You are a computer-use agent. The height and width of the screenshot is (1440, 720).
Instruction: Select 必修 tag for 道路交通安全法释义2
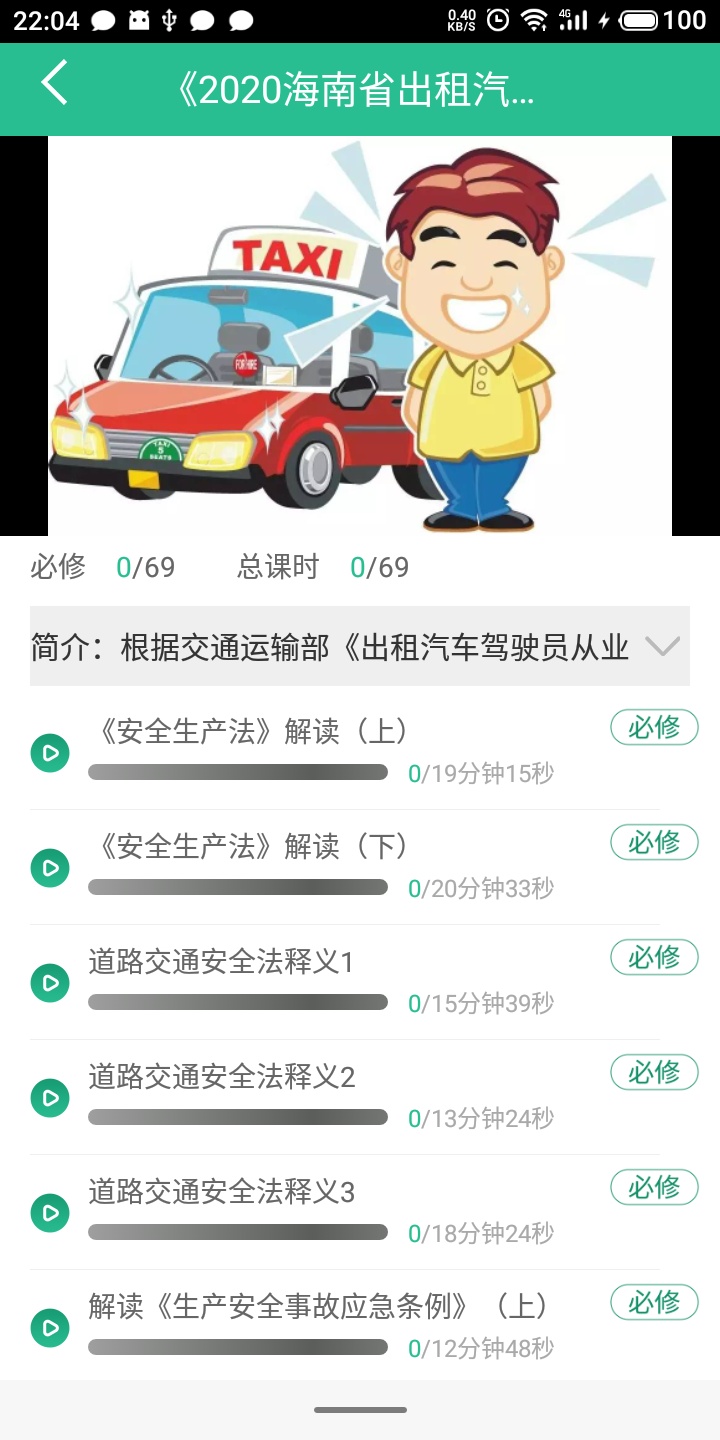(654, 1072)
